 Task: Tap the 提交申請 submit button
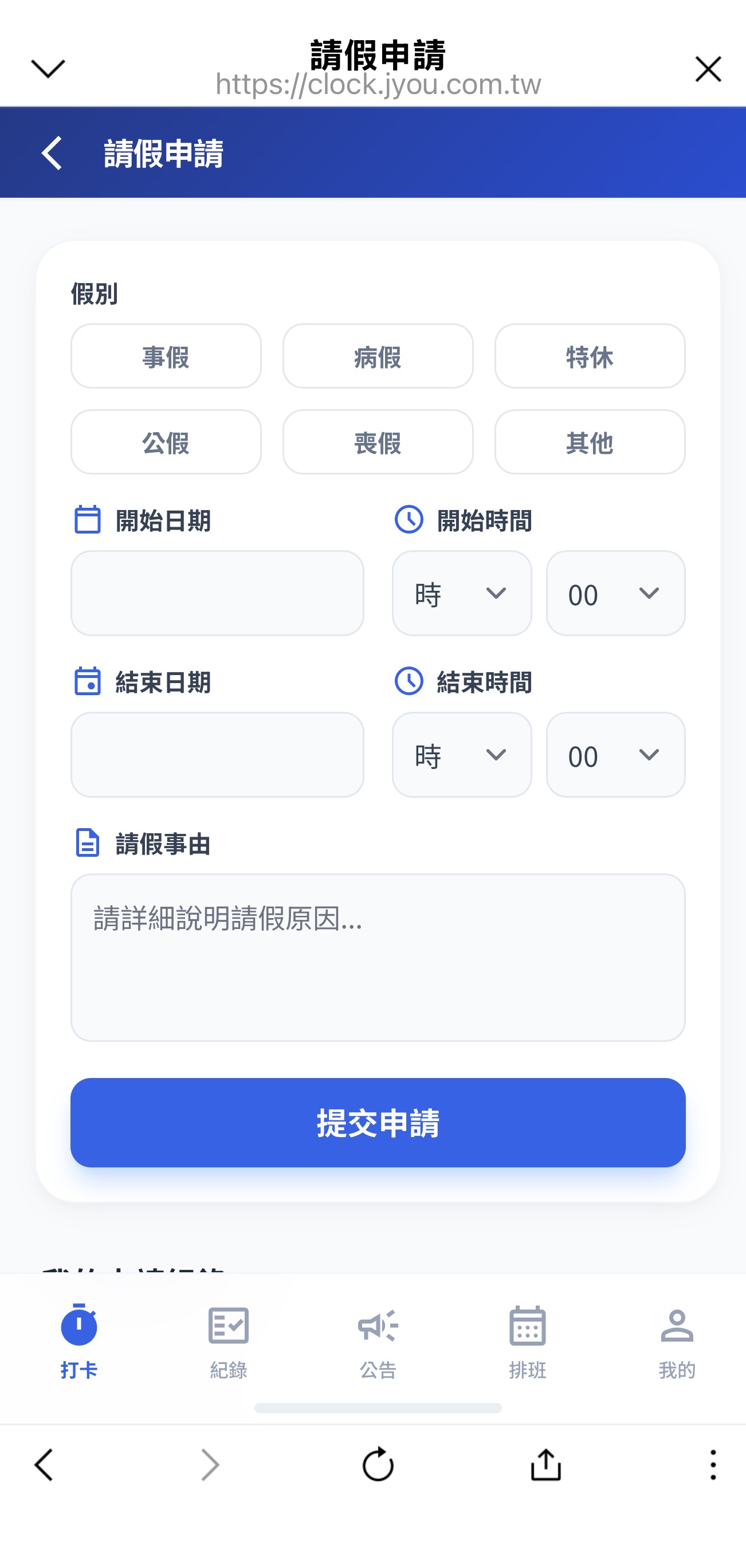[377, 1126]
